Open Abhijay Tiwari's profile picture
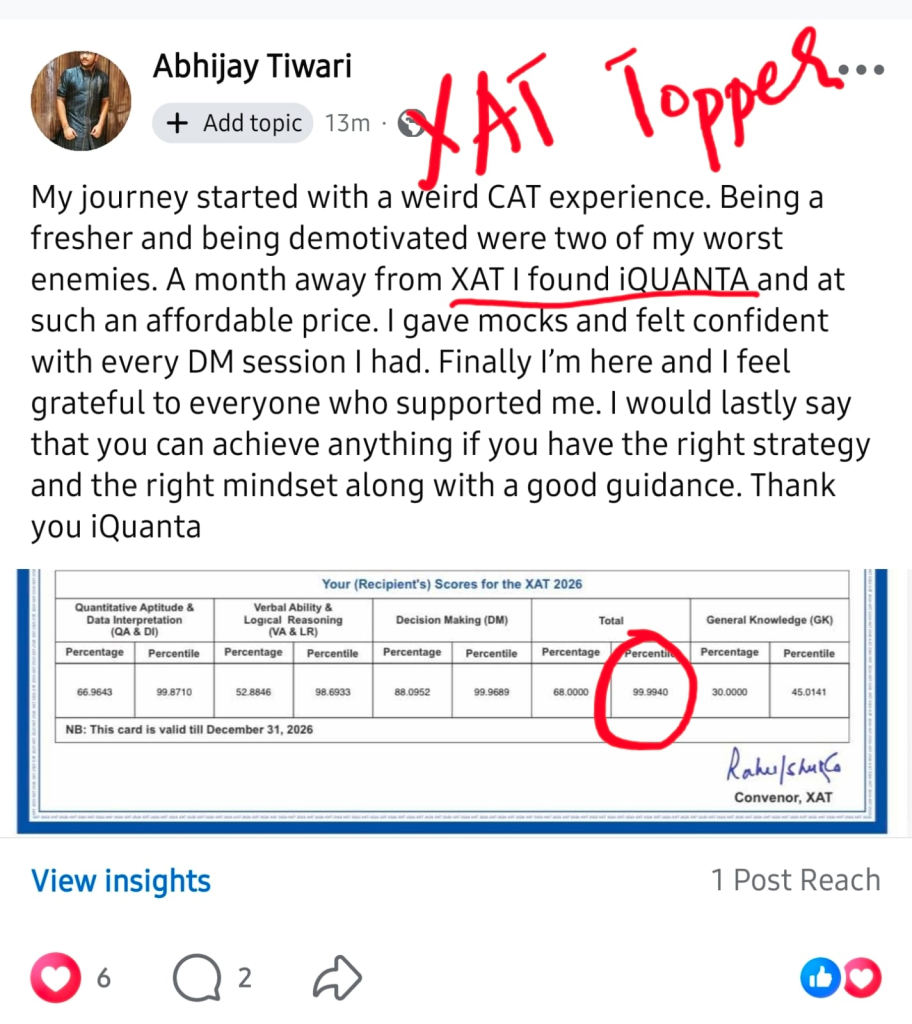 81,100
